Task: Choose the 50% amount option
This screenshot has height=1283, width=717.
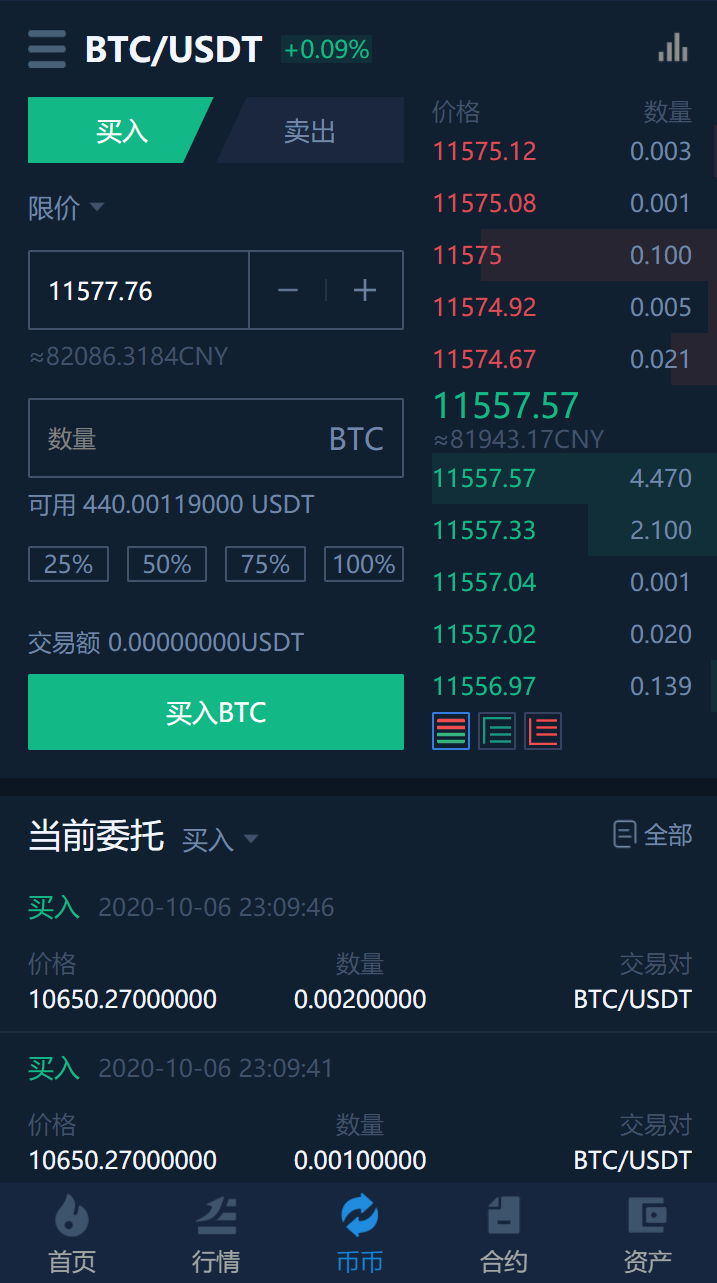Action: click(167, 564)
